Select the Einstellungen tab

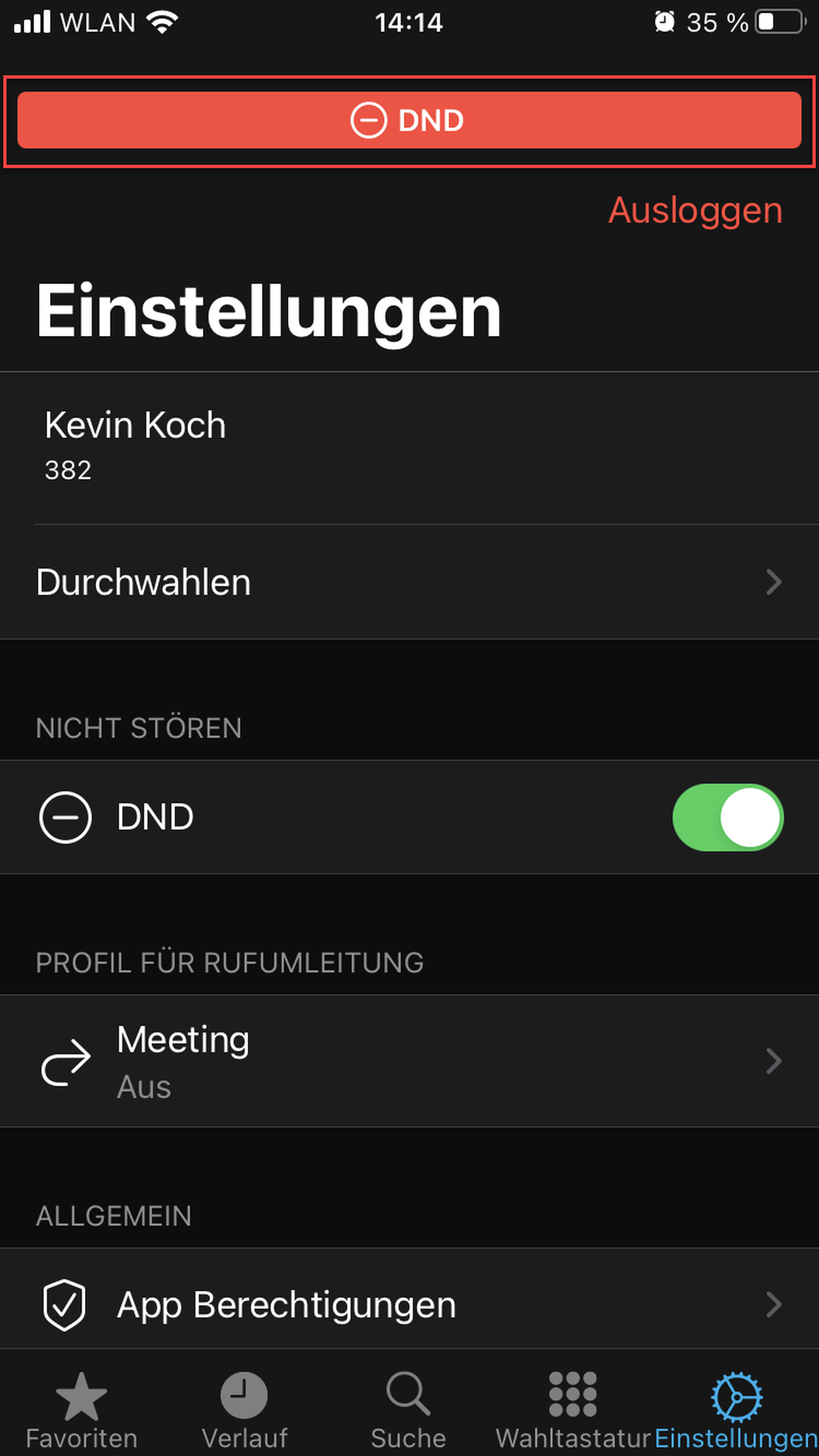[x=736, y=1409]
